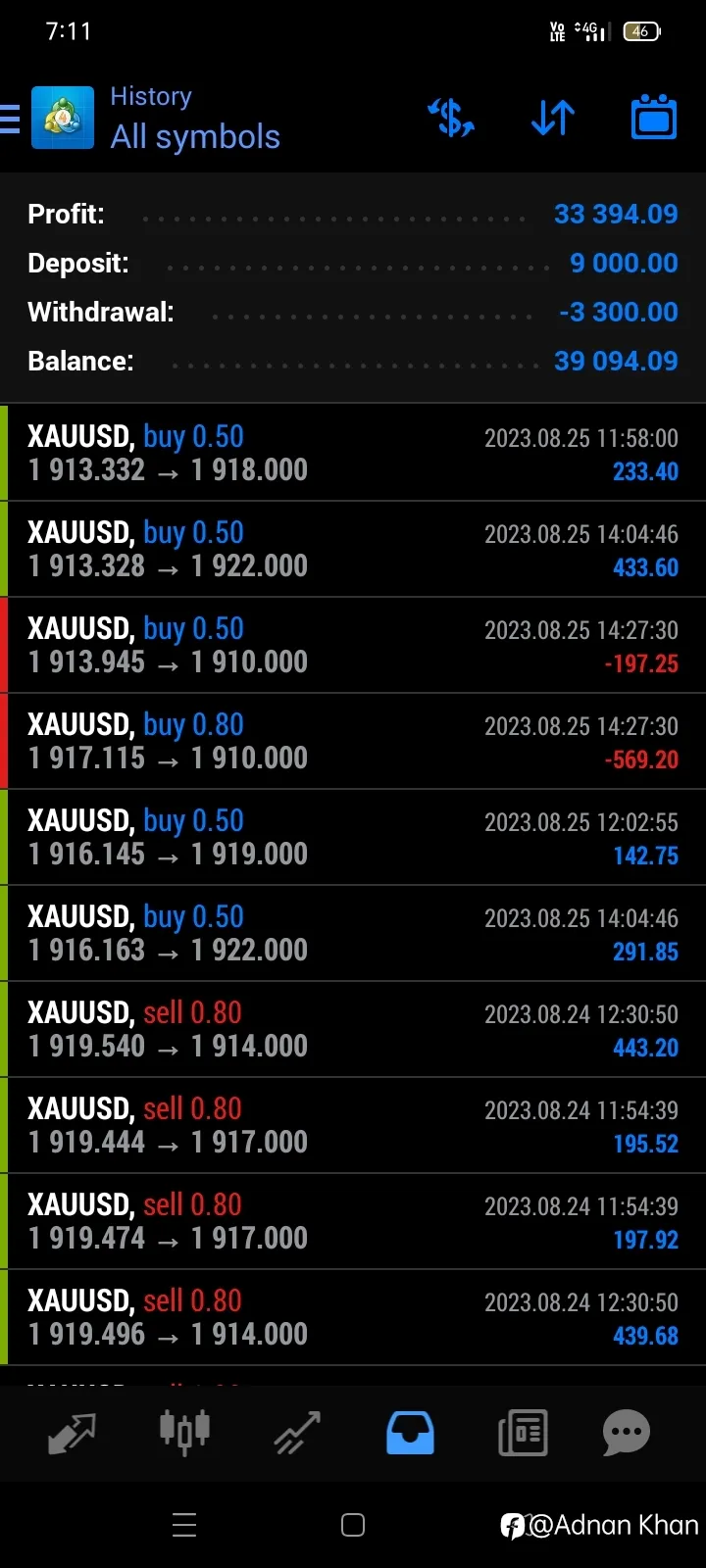706x1568 pixels.
Task: Open the trade with profit 433.60
Action: click(x=353, y=549)
